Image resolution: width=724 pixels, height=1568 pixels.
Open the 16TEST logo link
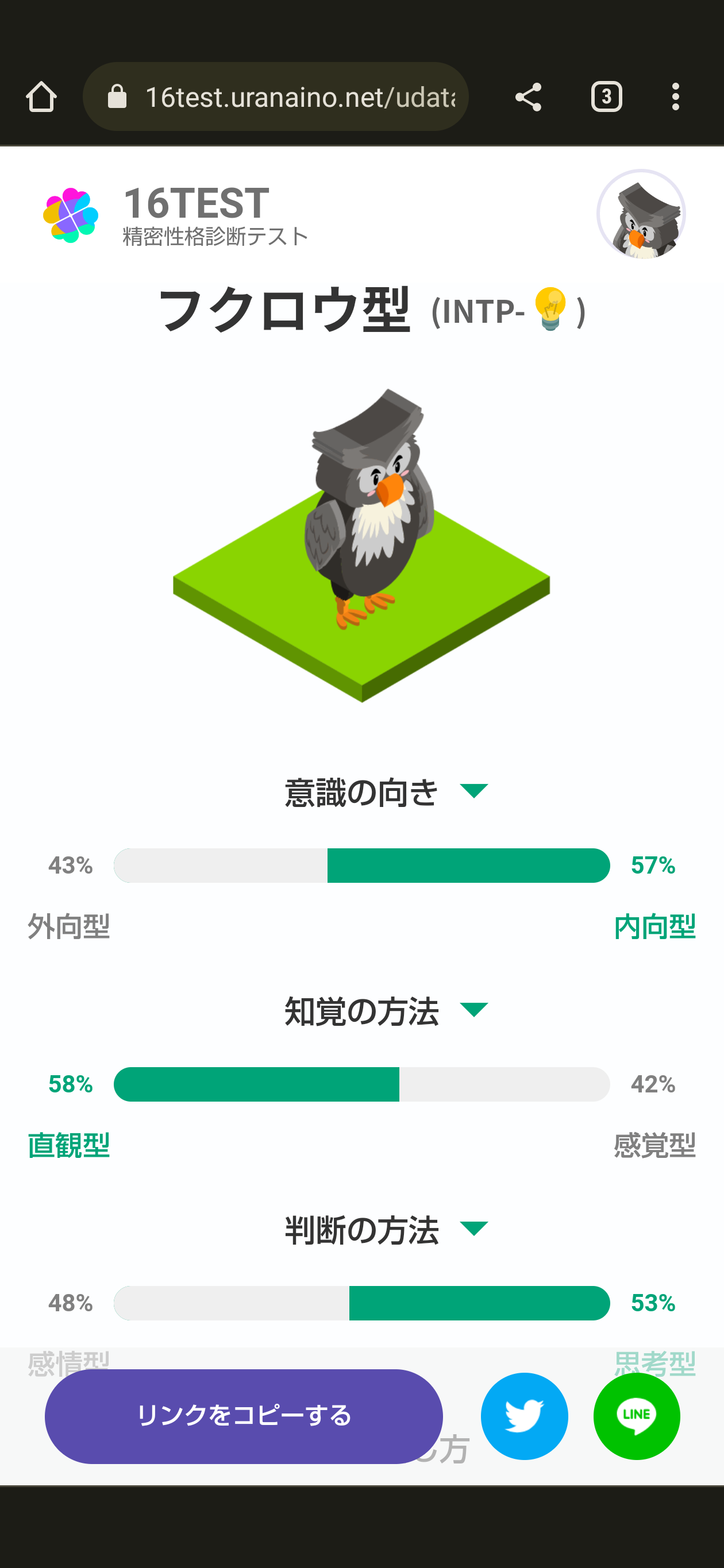click(x=175, y=215)
